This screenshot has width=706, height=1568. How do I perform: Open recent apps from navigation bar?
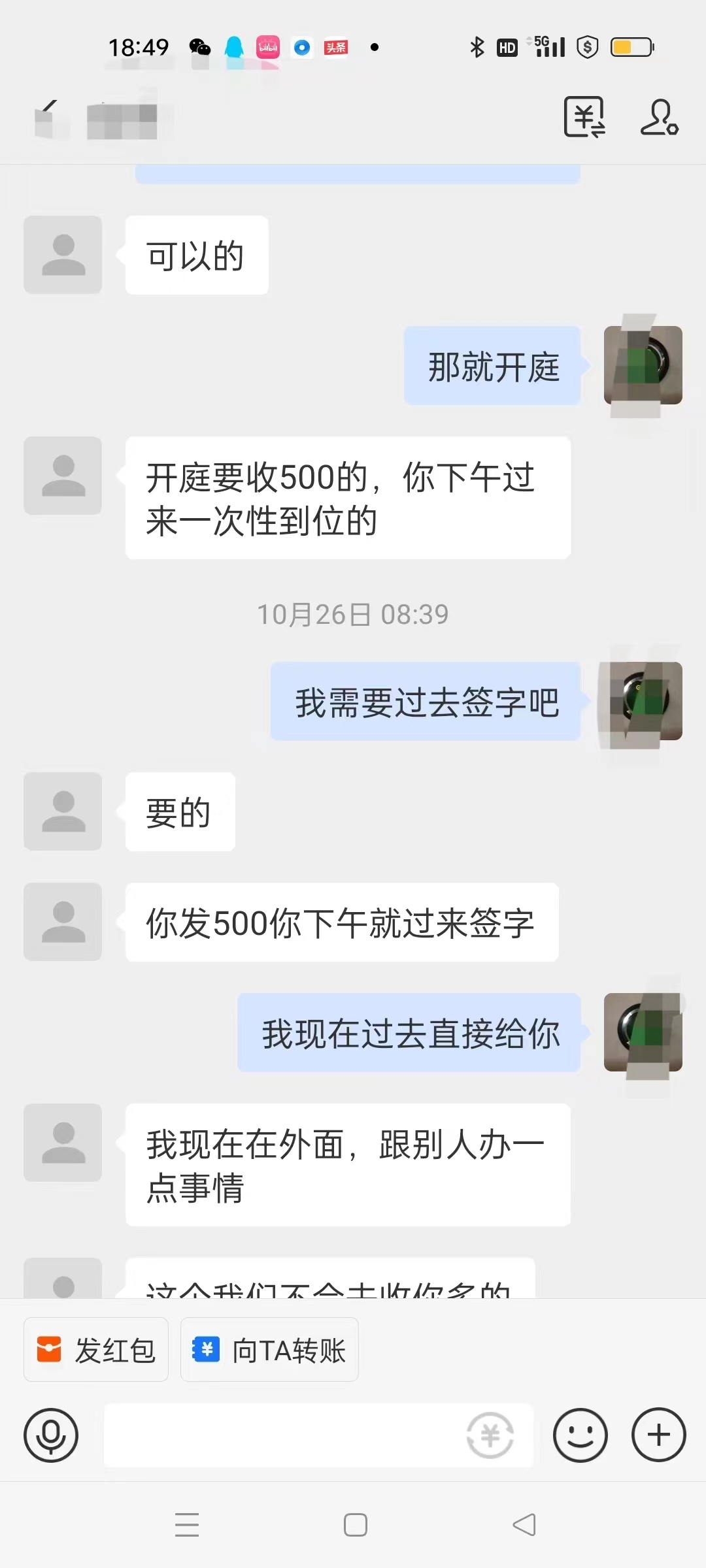click(x=187, y=1525)
